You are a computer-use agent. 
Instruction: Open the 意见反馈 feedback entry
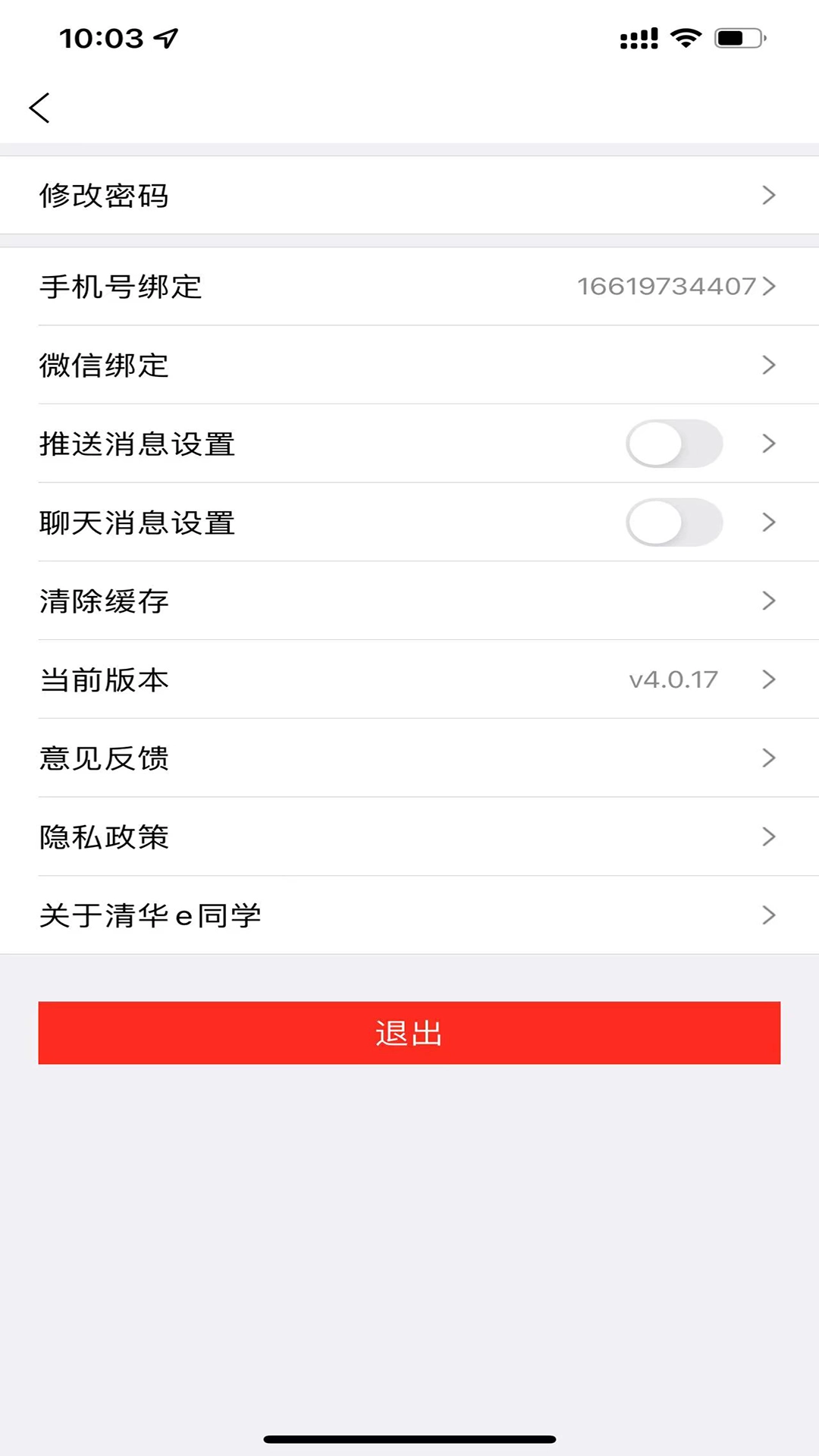[x=409, y=758]
